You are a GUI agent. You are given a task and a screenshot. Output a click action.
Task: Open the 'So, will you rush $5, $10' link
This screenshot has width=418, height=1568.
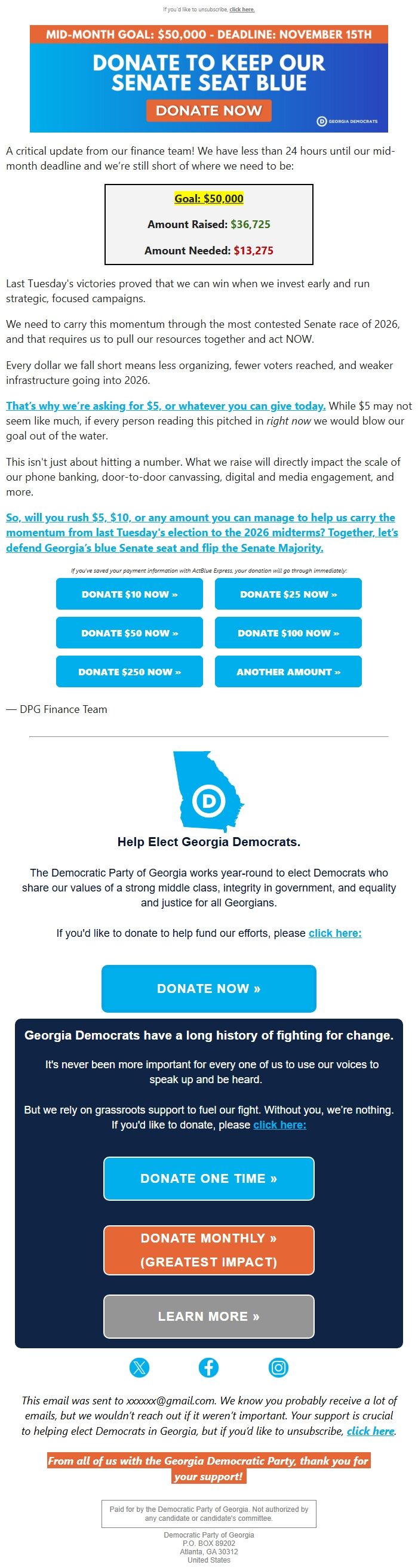point(201,532)
